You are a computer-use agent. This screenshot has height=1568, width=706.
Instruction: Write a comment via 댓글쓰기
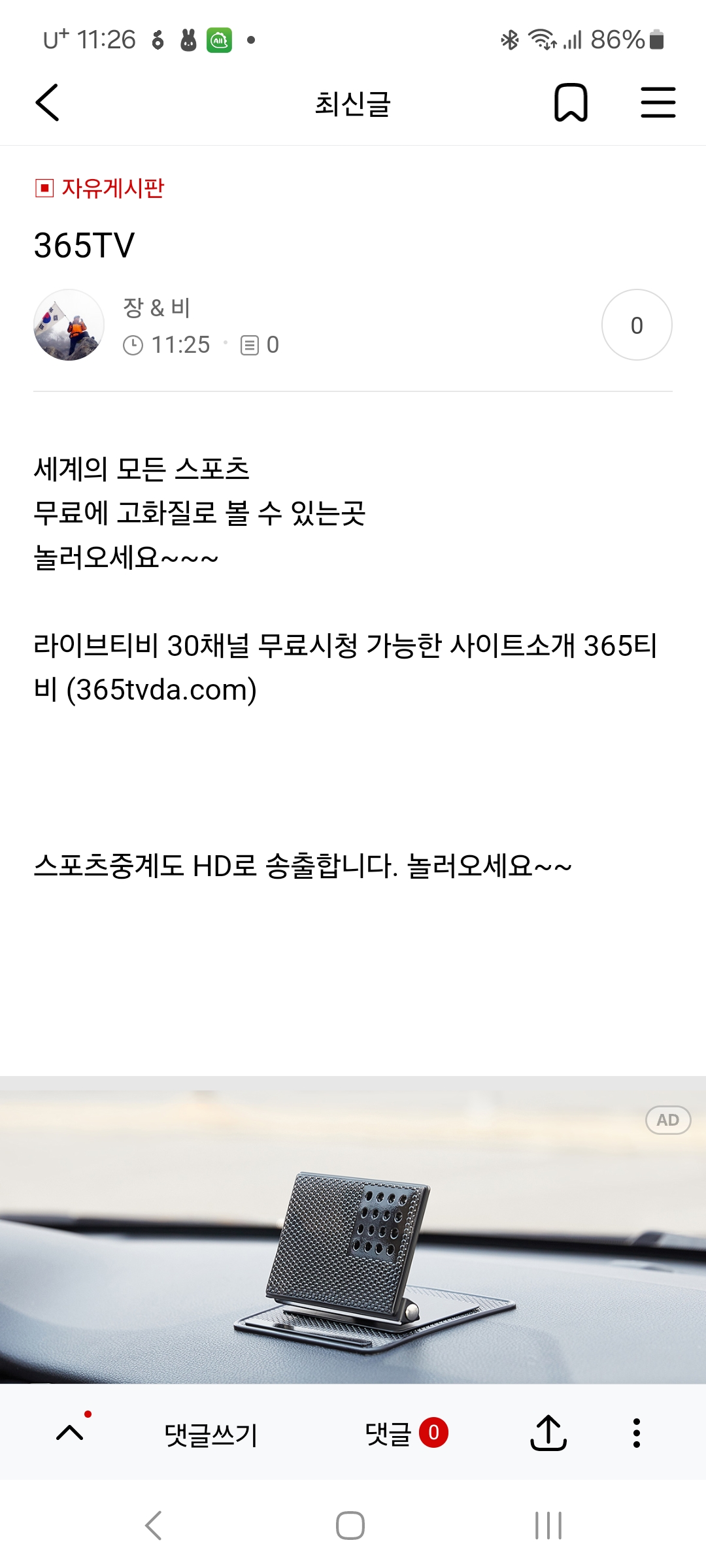click(211, 1434)
